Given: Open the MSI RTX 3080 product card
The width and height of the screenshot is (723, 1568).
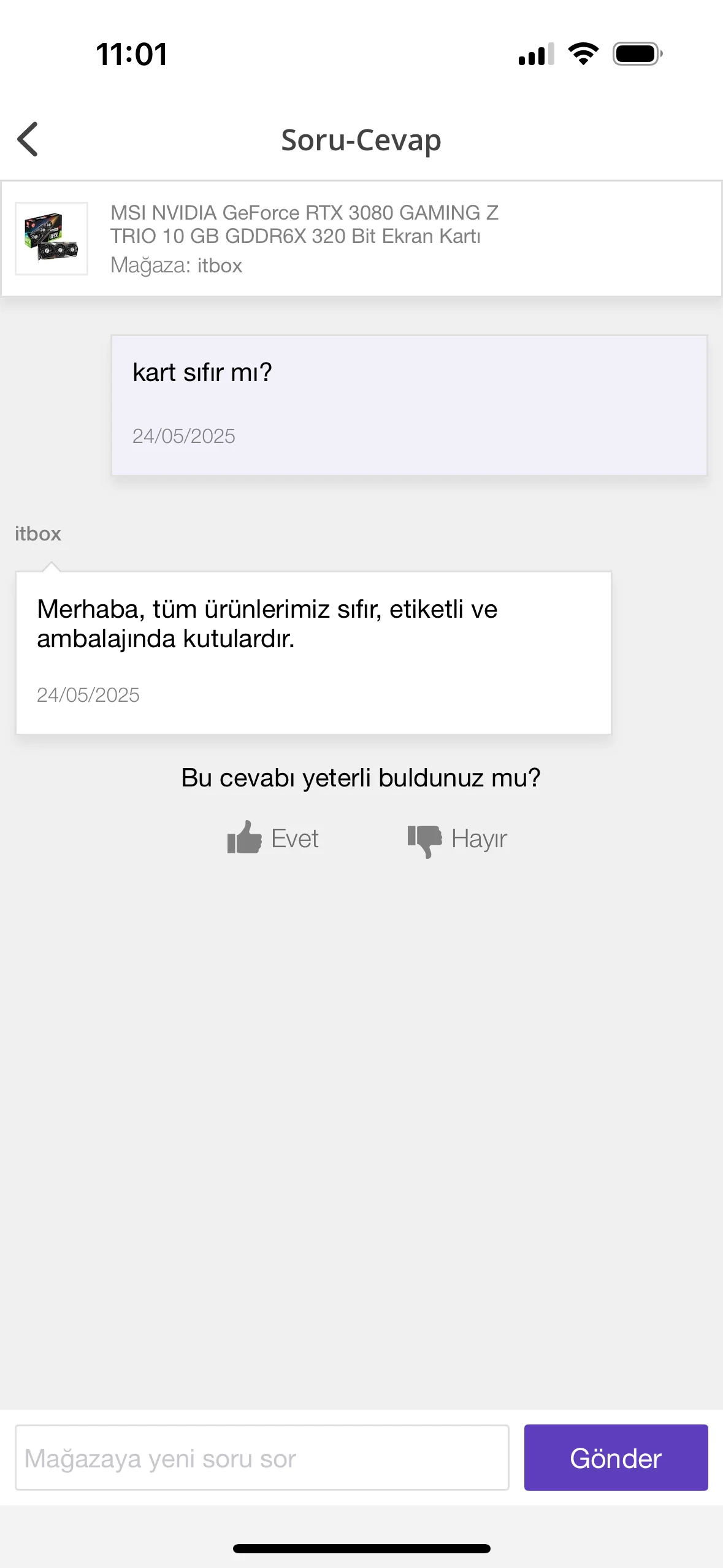Looking at the screenshot, I should tap(361, 239).
